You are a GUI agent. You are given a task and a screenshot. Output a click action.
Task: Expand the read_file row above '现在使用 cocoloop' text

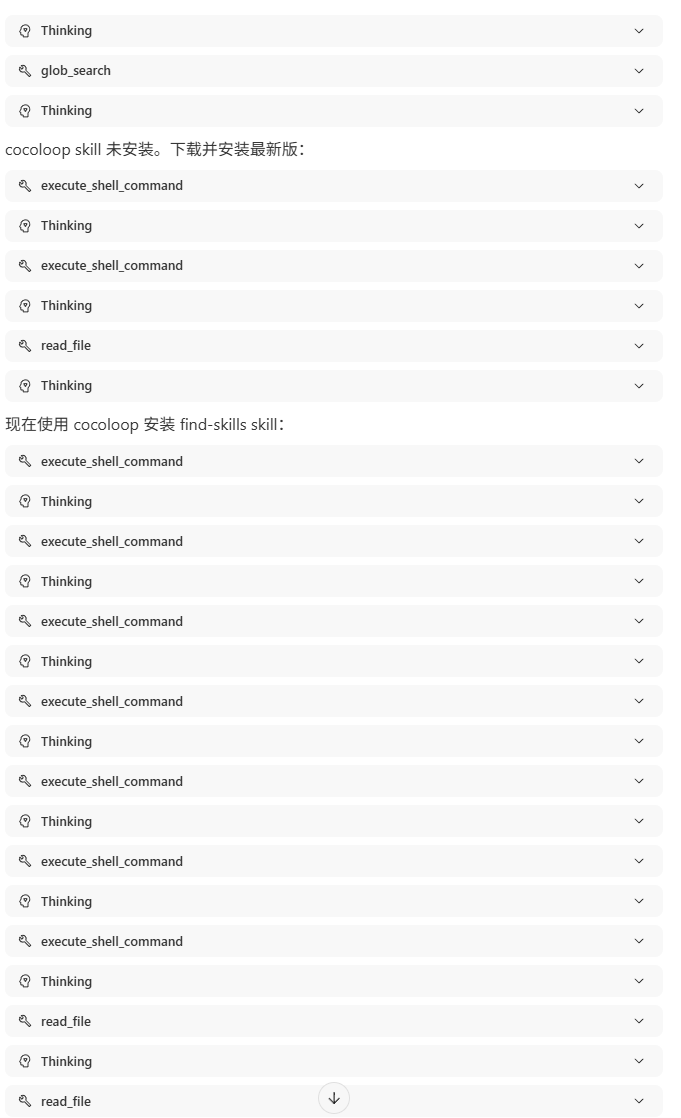pos(334,346)
